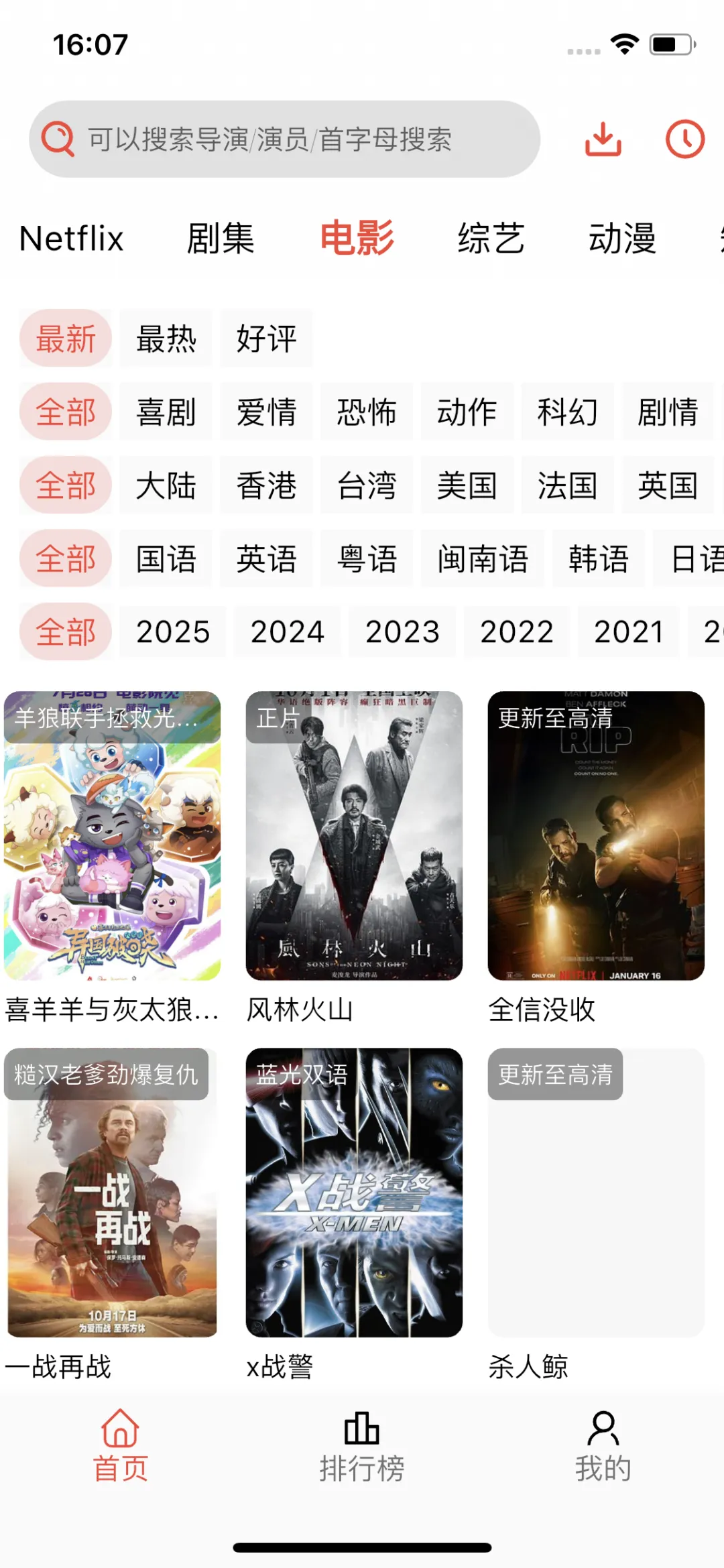Open the search box for directors and actors
724x1568 pixels.
pos(284,139)
